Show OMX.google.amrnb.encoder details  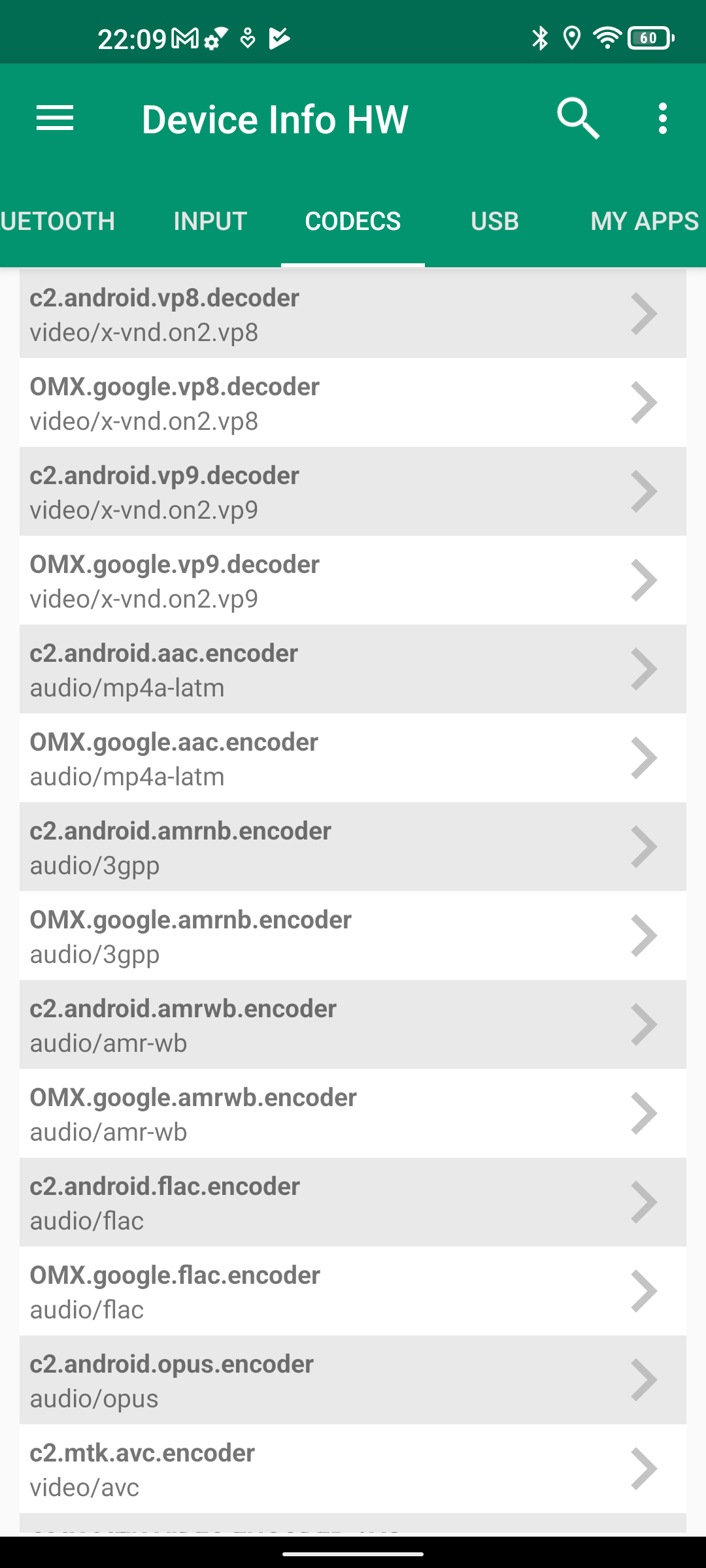(353, 936)
